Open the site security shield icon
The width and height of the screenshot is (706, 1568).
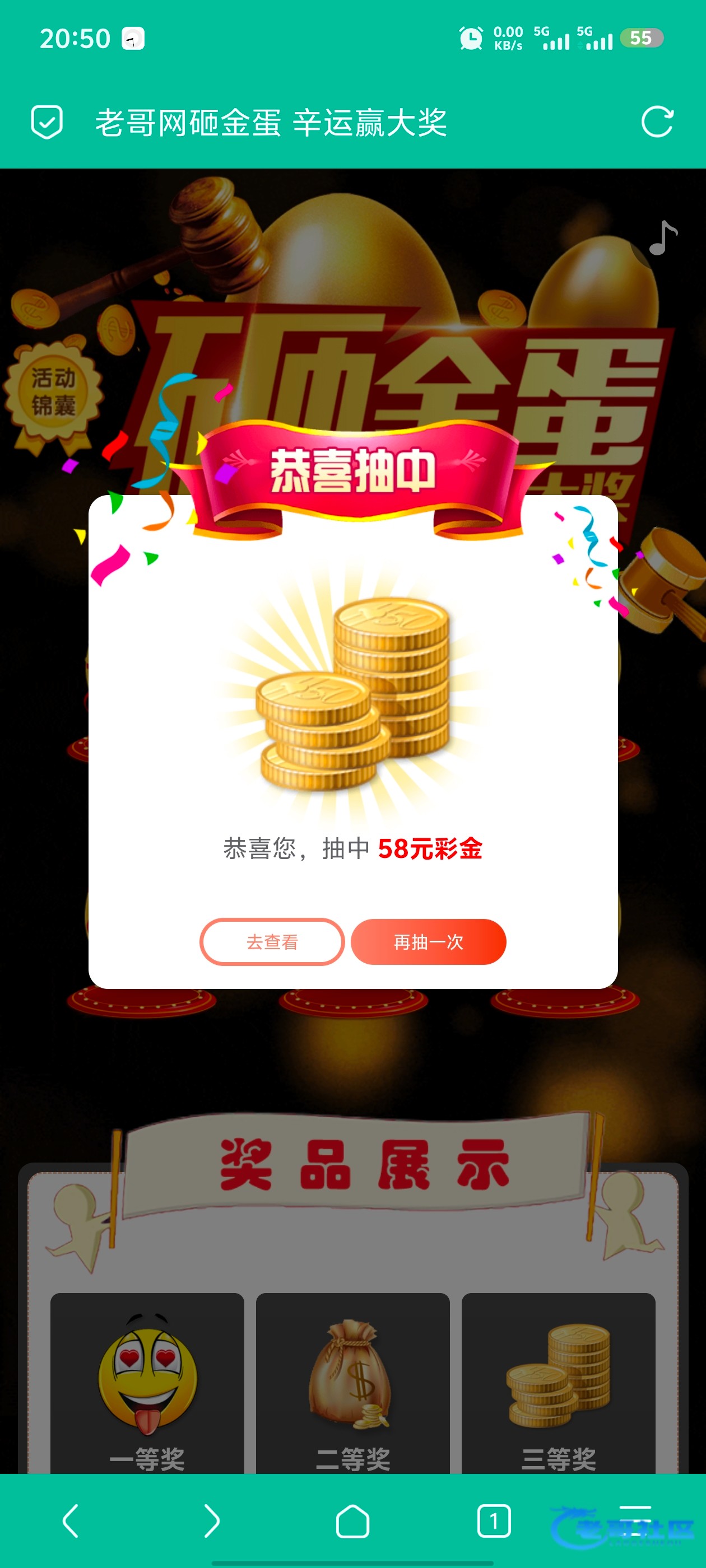(47, 122)
